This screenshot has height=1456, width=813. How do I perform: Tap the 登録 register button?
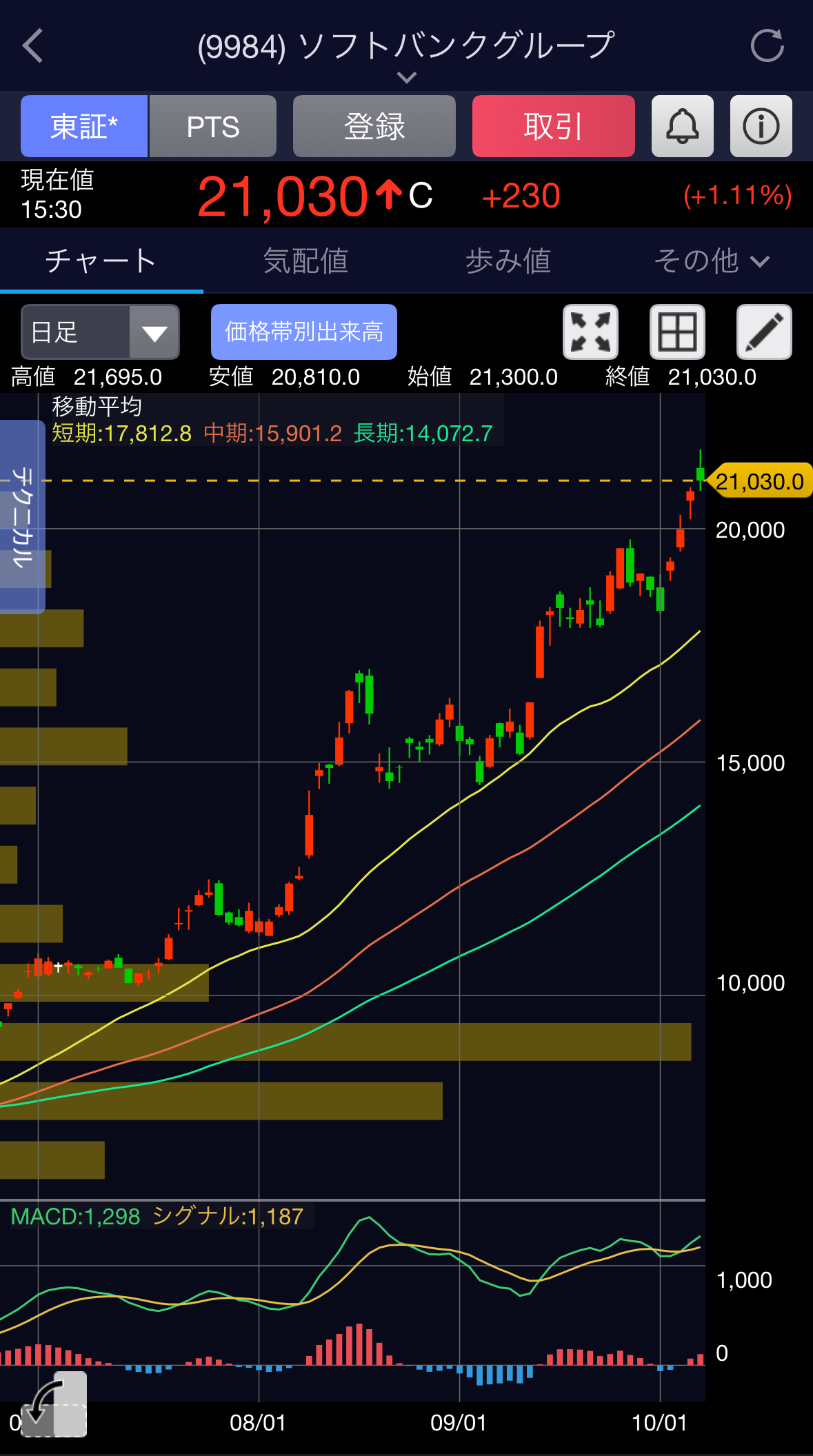point(374,127)
